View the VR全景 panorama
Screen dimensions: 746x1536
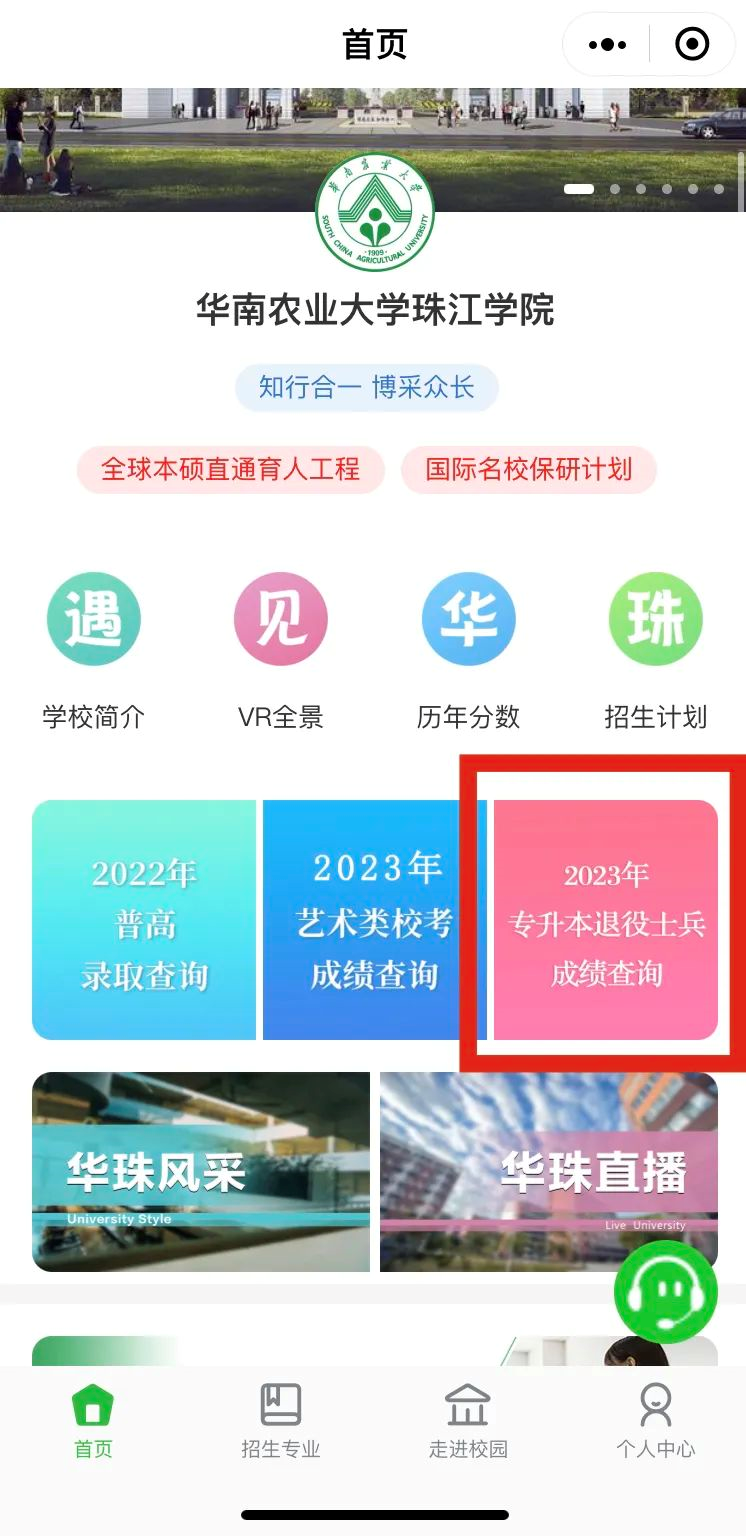tap(280, 650)
